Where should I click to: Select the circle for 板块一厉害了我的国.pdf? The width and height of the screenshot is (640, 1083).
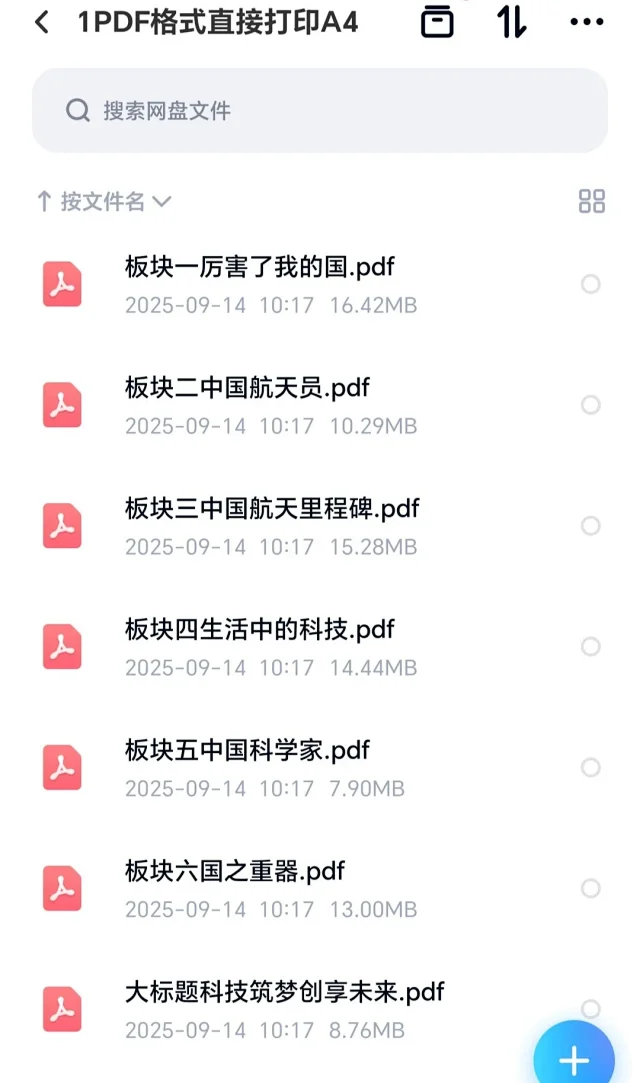590,284
